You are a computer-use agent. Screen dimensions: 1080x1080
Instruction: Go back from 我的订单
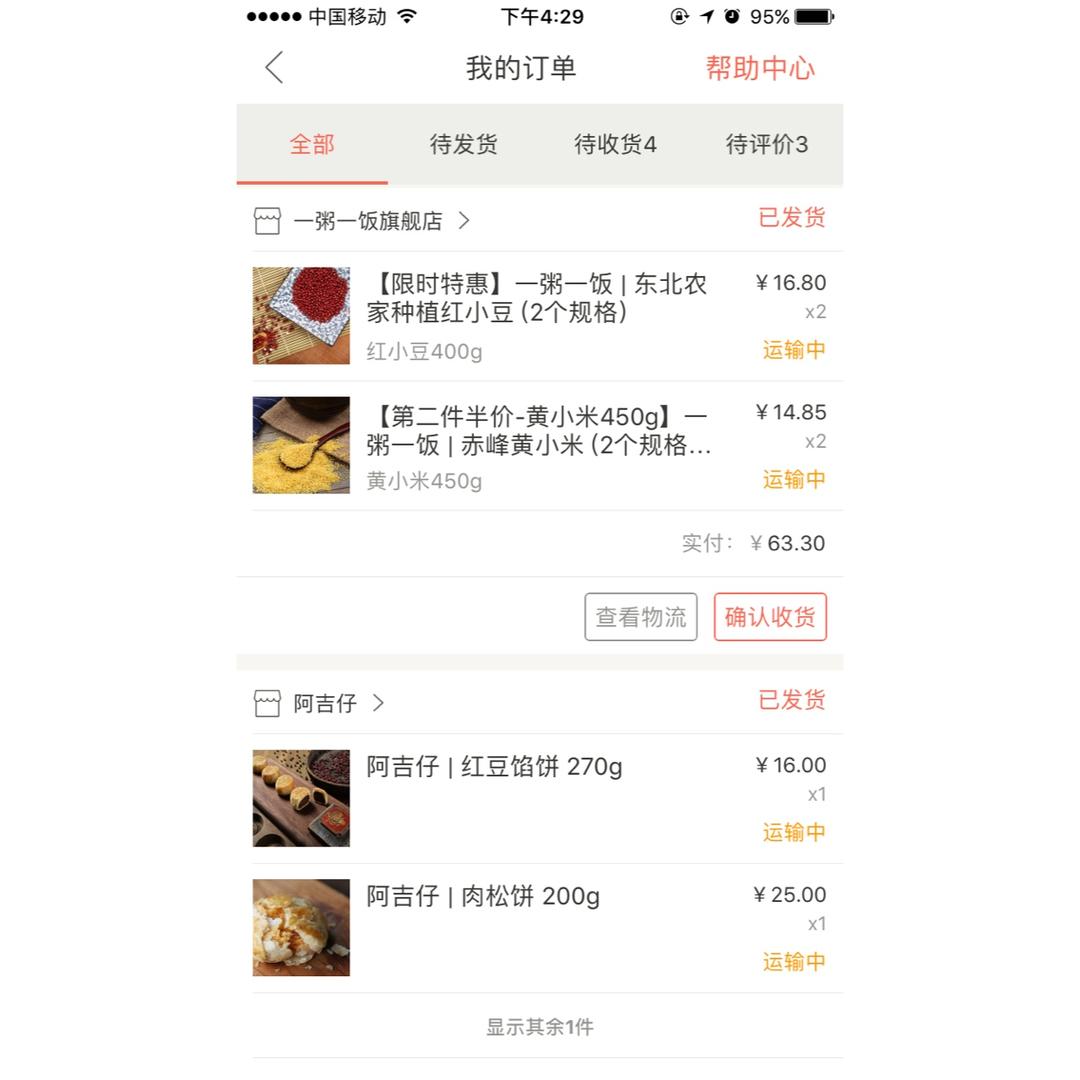274,68
